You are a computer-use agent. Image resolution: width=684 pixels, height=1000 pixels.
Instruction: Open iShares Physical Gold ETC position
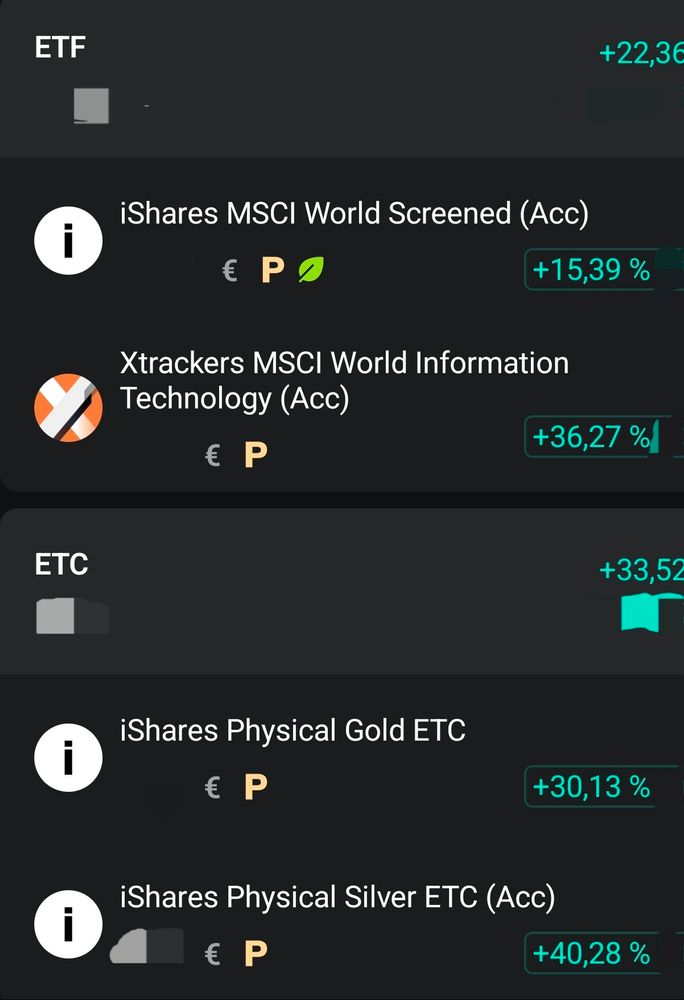tap(292, 731)
